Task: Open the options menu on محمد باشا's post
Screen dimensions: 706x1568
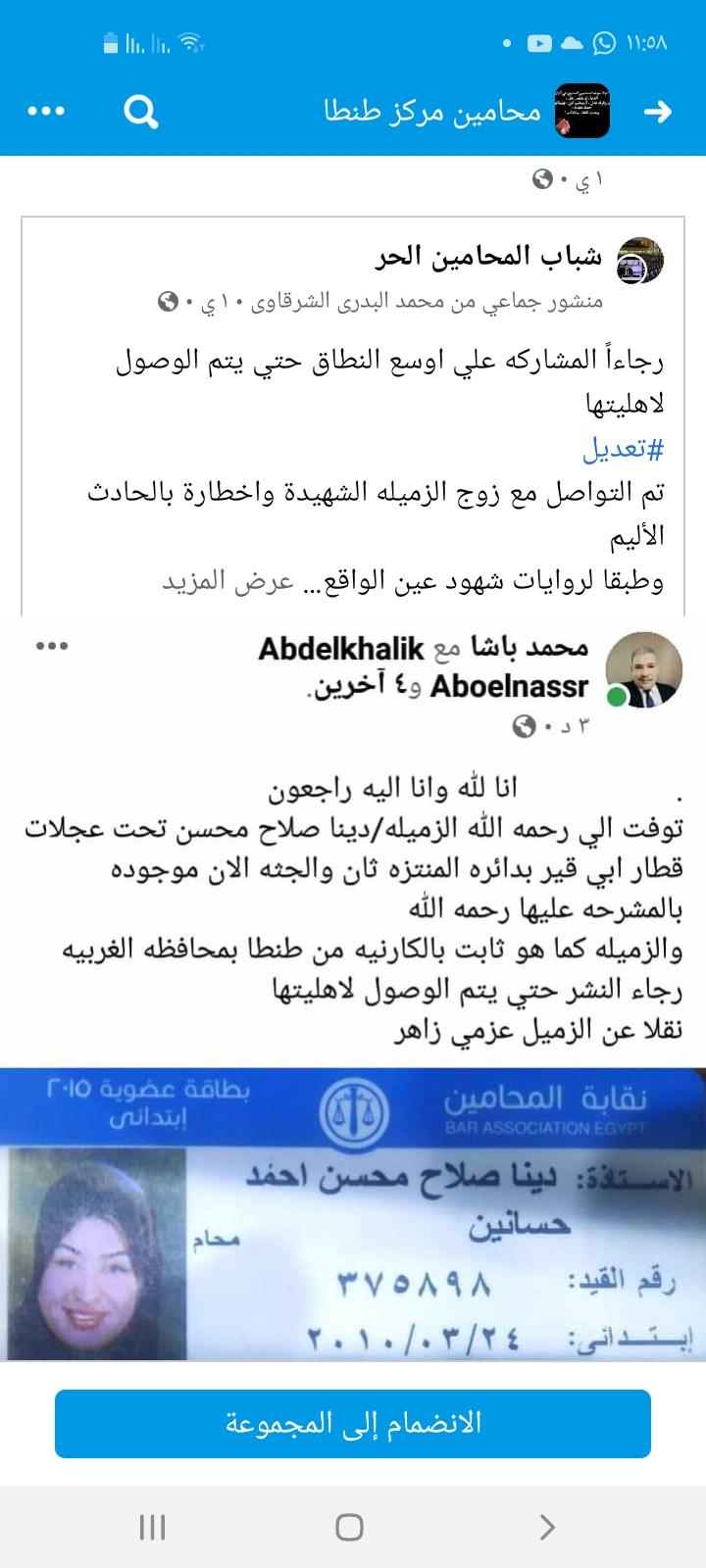Action: [54, 647]
